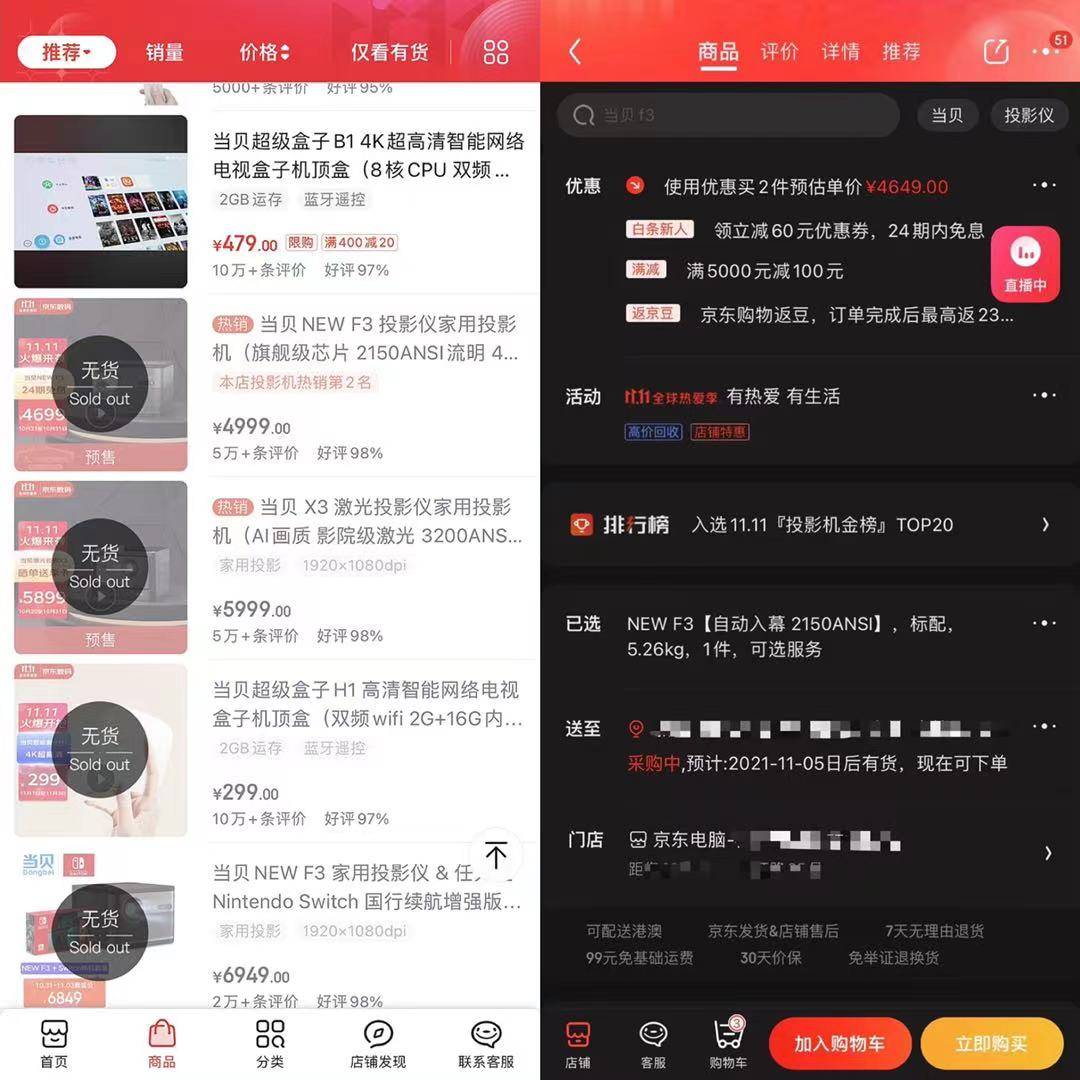Image resolution: width=1080 pixels, height=1080 pixels.
Task: Go back with the left arrow
Action: 575,52
